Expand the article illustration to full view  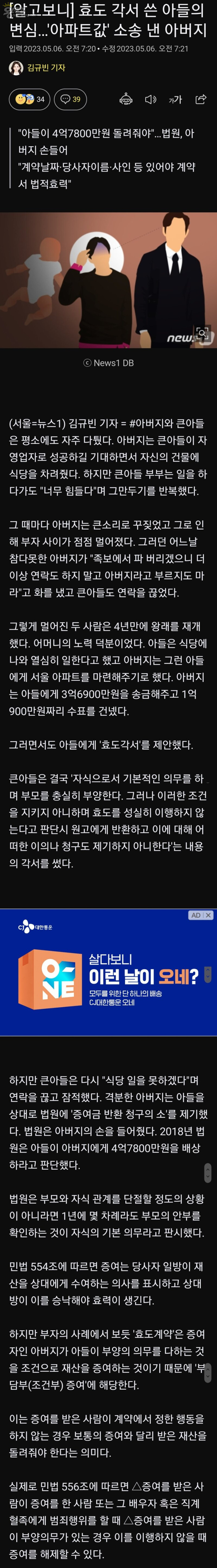click(x=202, y=333)
